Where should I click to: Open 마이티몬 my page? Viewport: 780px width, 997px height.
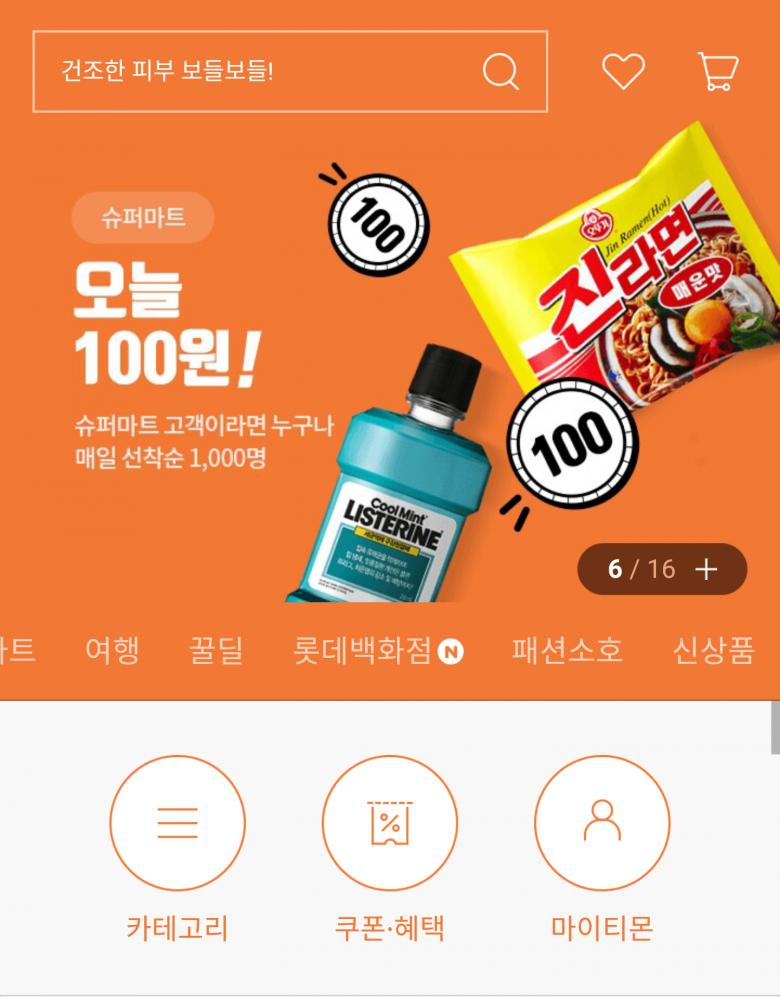click(x=602, y=823)
